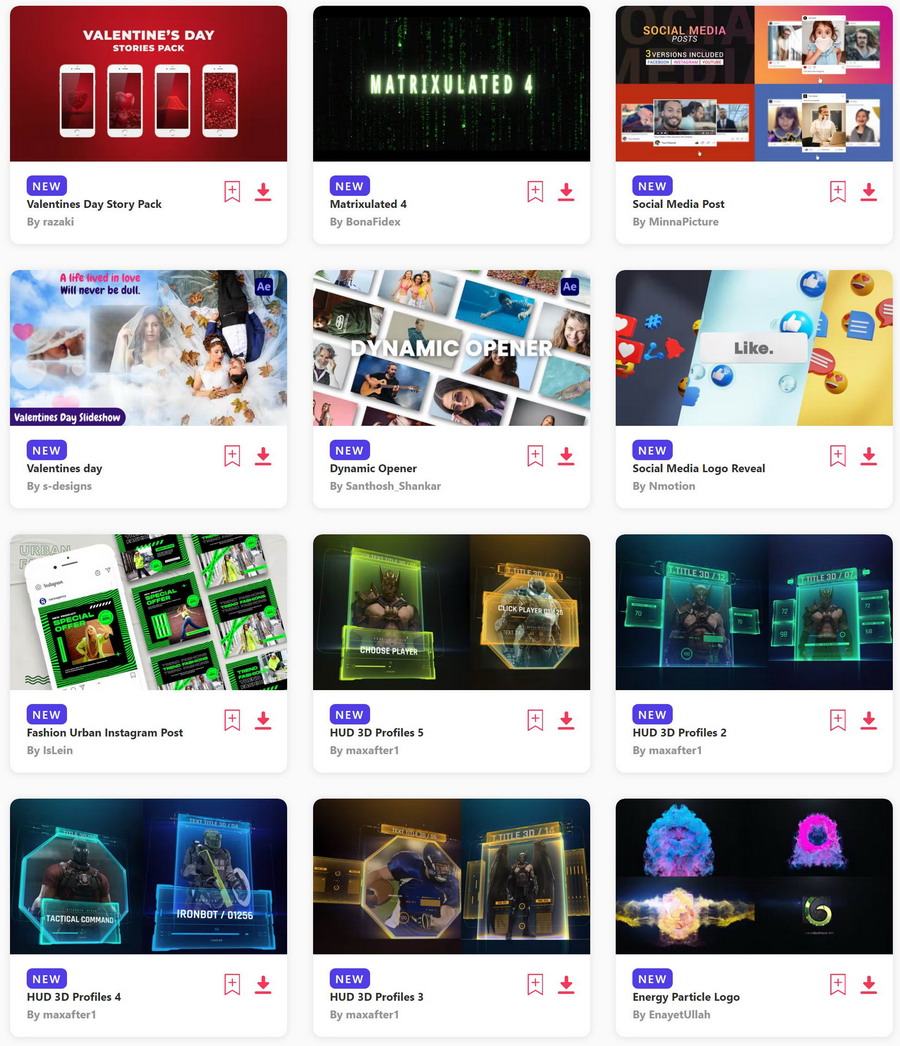The height and width of the screenshot is (1046, 900).
Task: Bookmark HUD 3D Profiles 4
Action: (232, 984)
